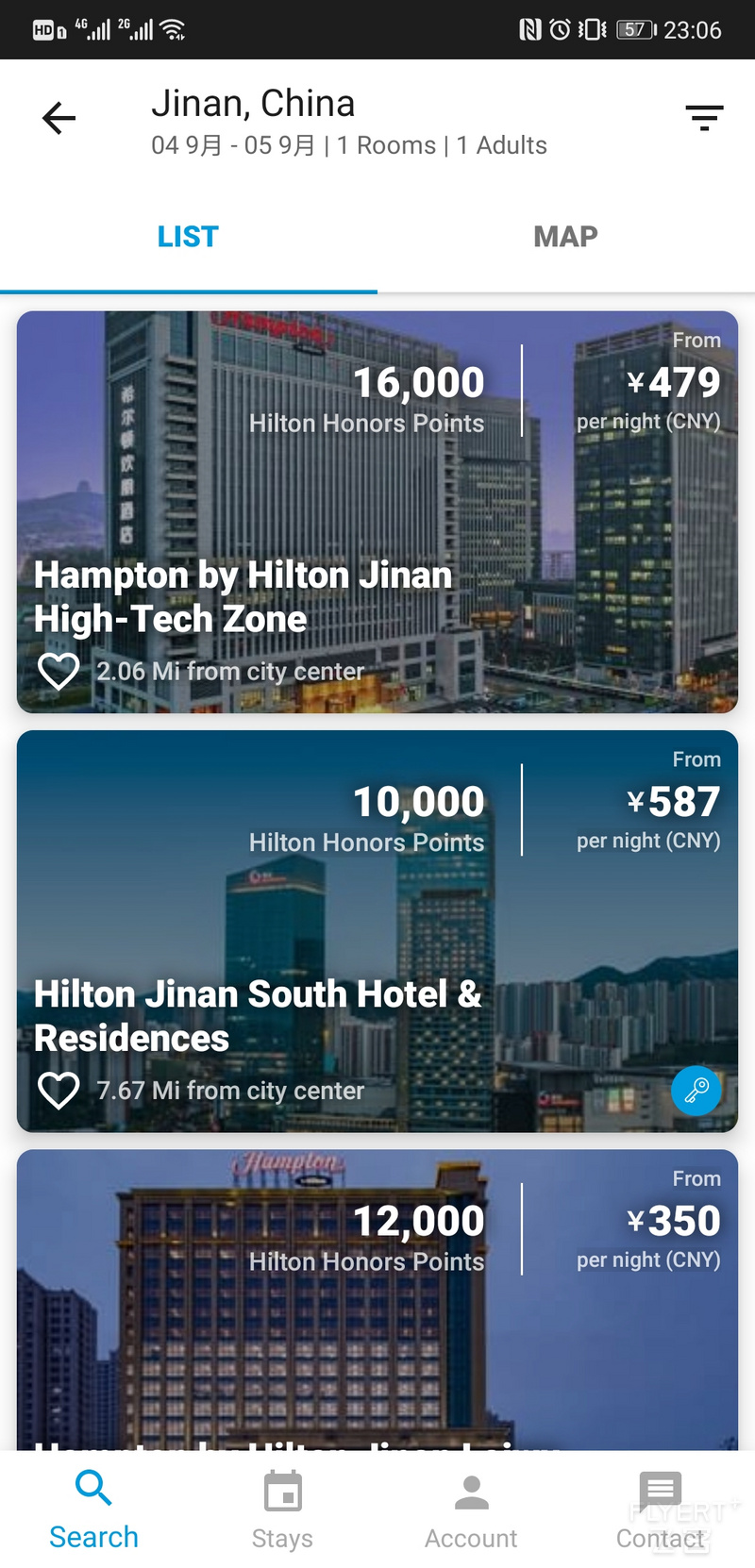
Task: Go to the Account tab
Action: 471,1510
